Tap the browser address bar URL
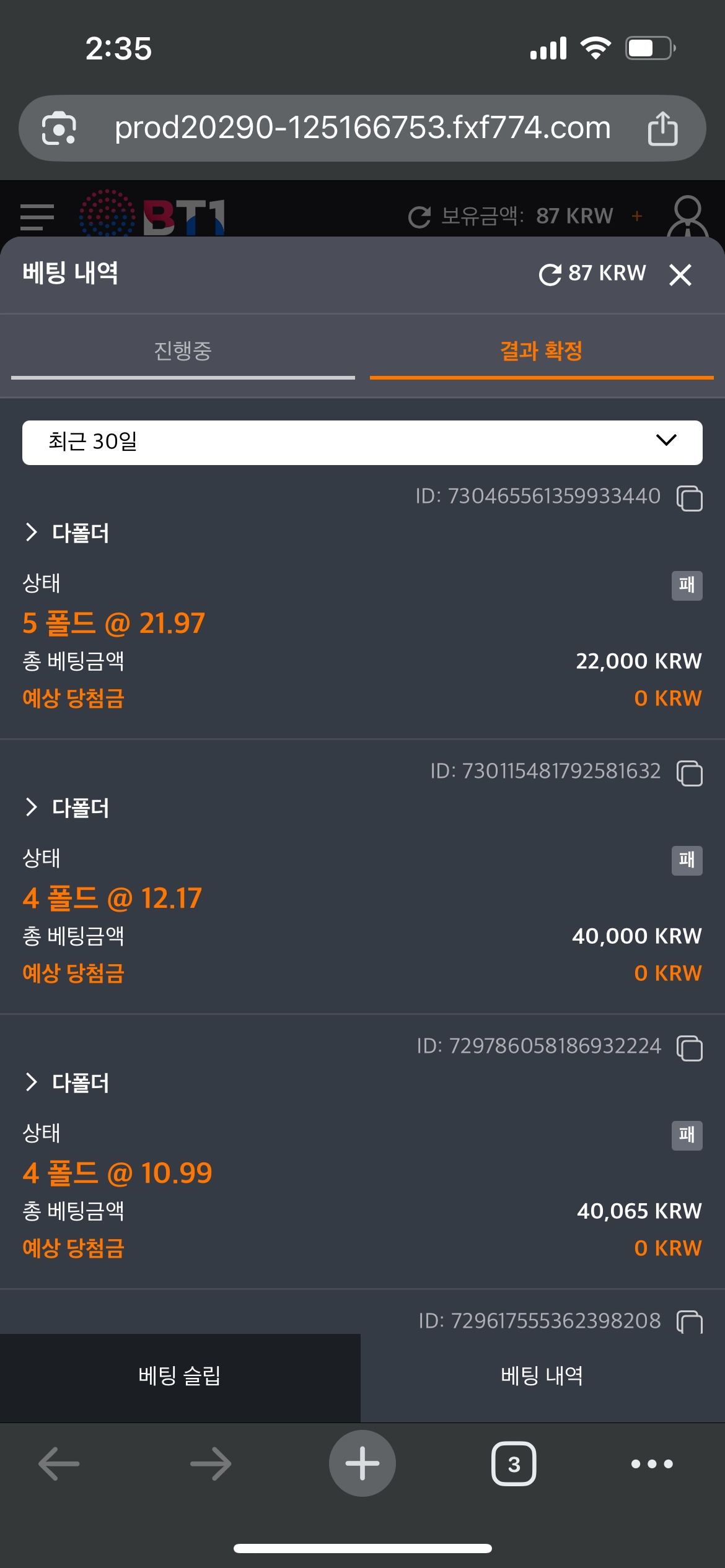Viewport: 725px width, 1568px height. [362, 128]
